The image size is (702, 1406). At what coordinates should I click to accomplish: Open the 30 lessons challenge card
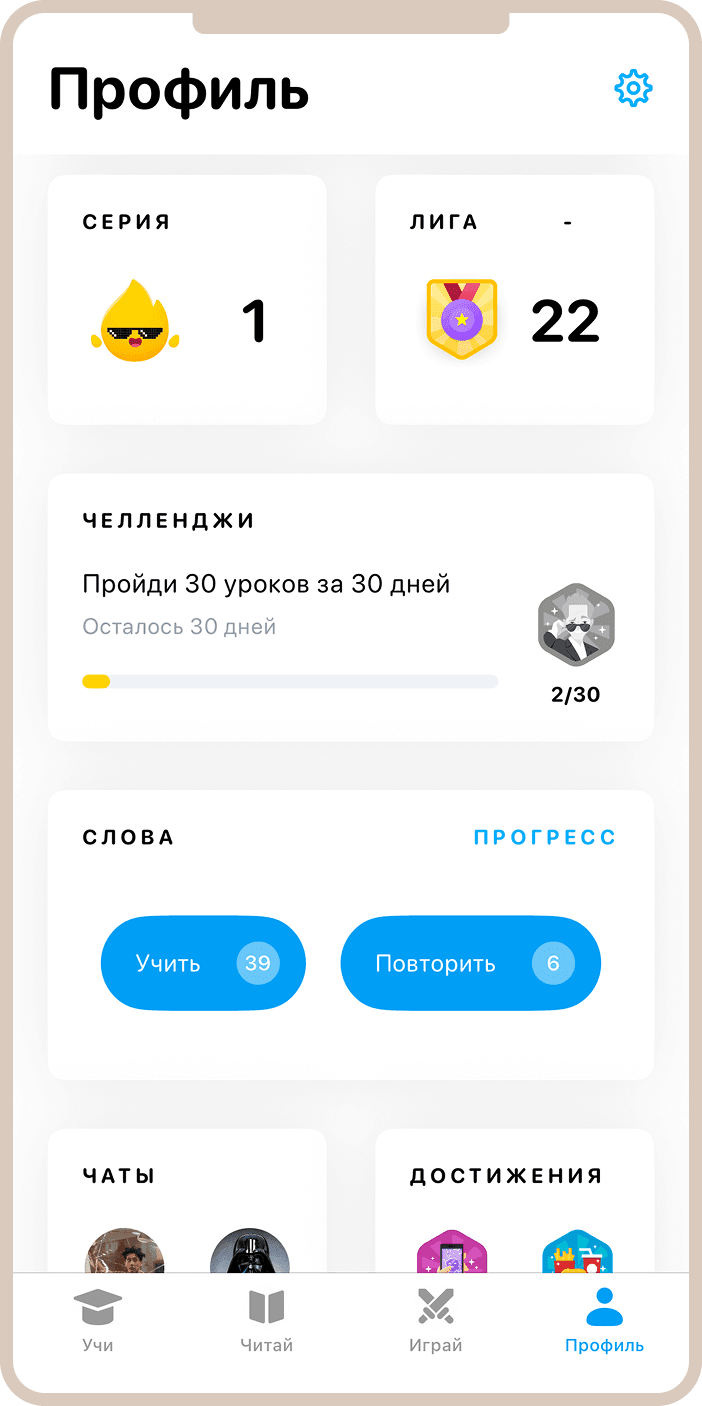(350, 607)
